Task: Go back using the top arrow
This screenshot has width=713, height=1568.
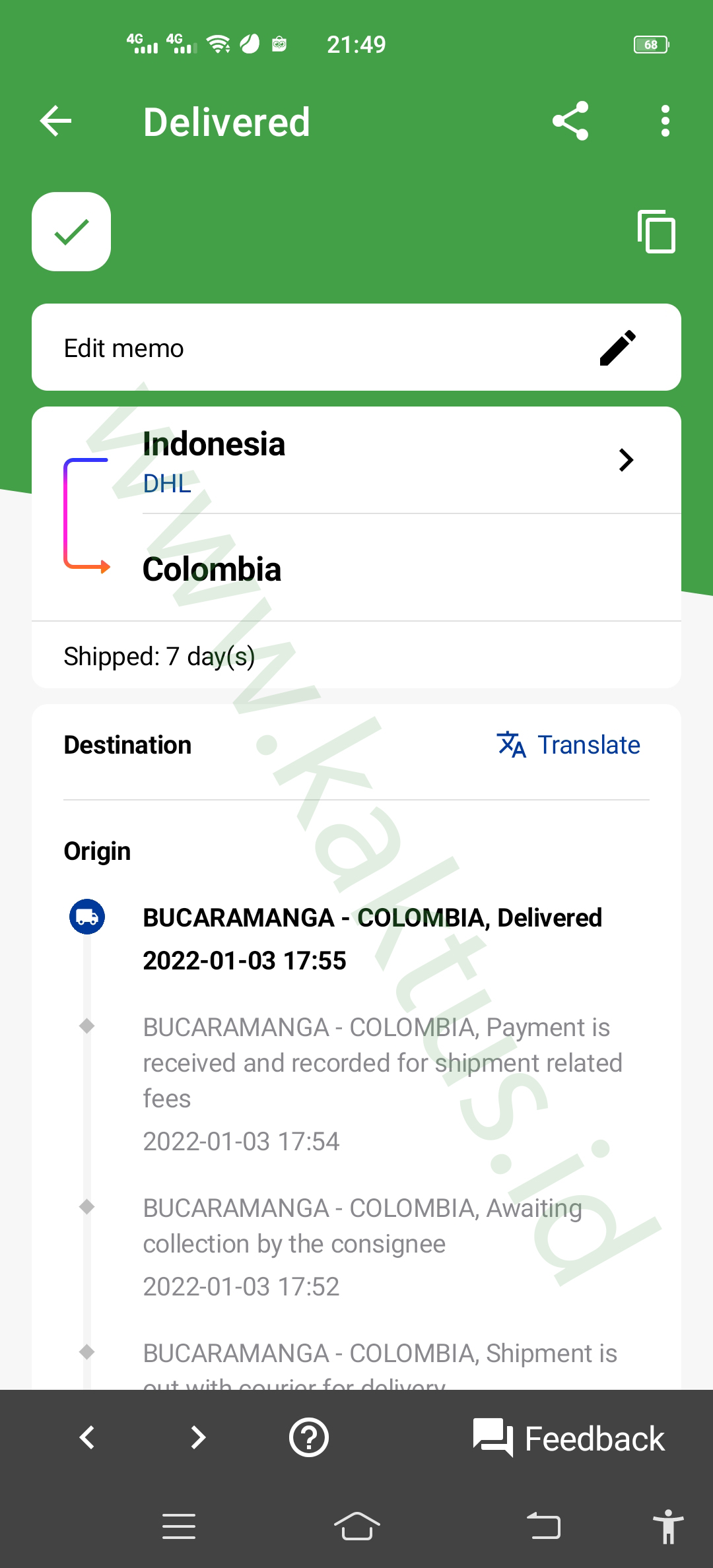Action: (x=55, y=121)
